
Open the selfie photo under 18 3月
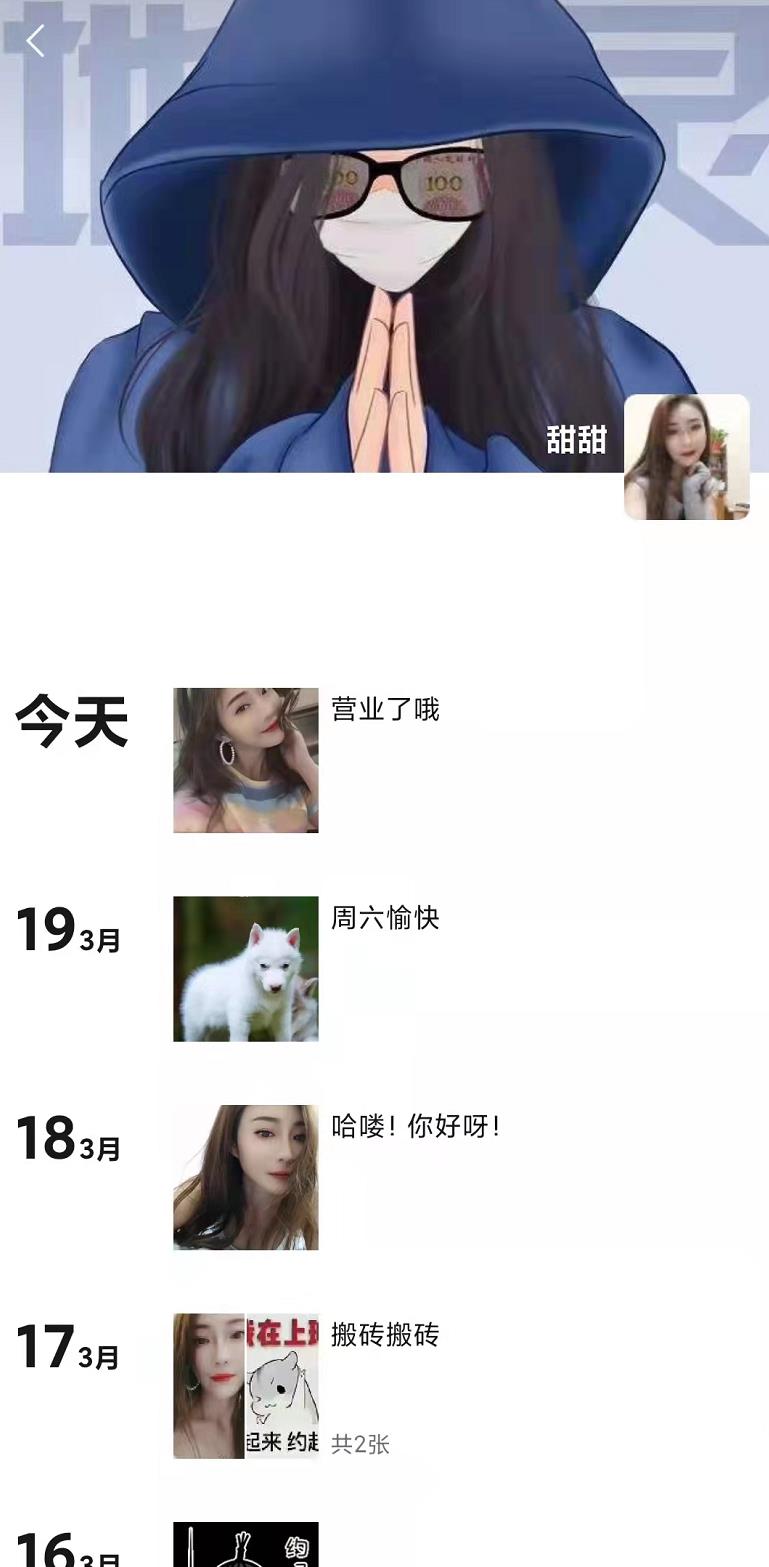(x=245, y=1179)
